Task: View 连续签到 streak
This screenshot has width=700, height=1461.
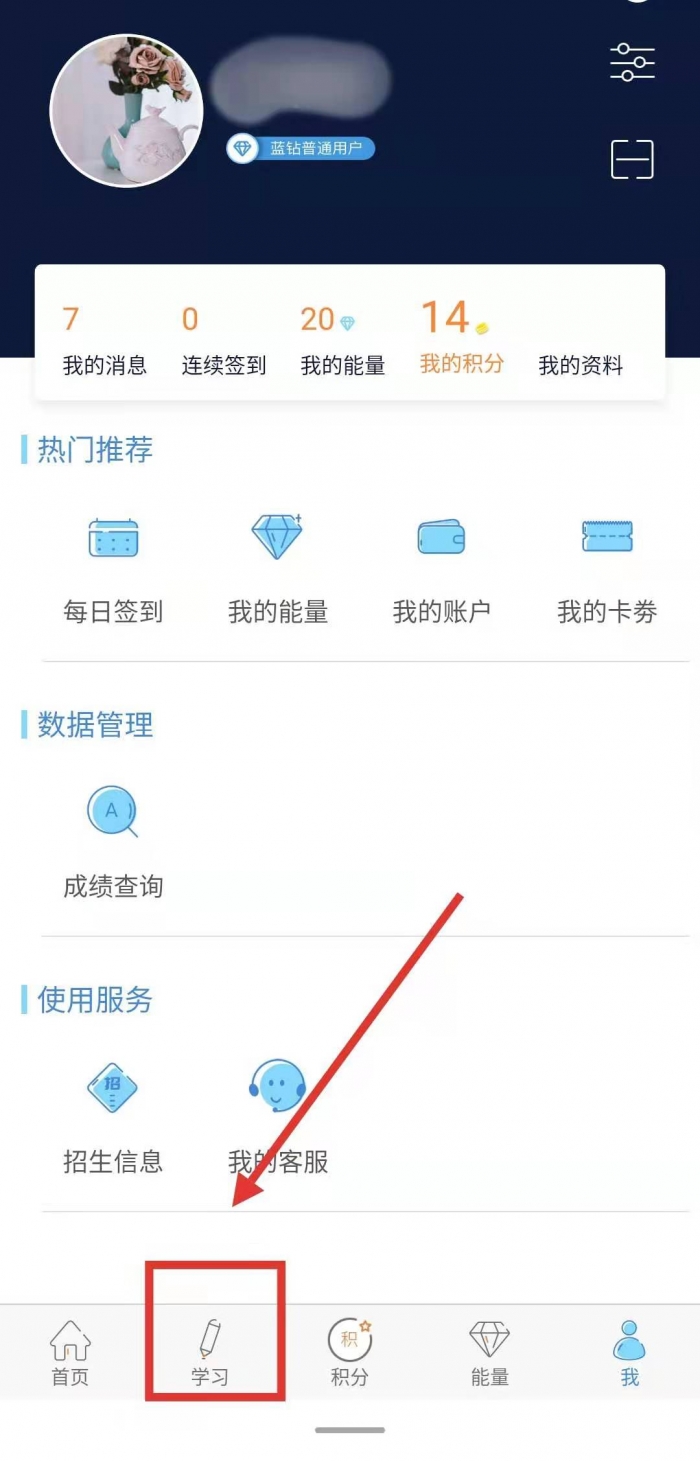Action: [224, 341]
